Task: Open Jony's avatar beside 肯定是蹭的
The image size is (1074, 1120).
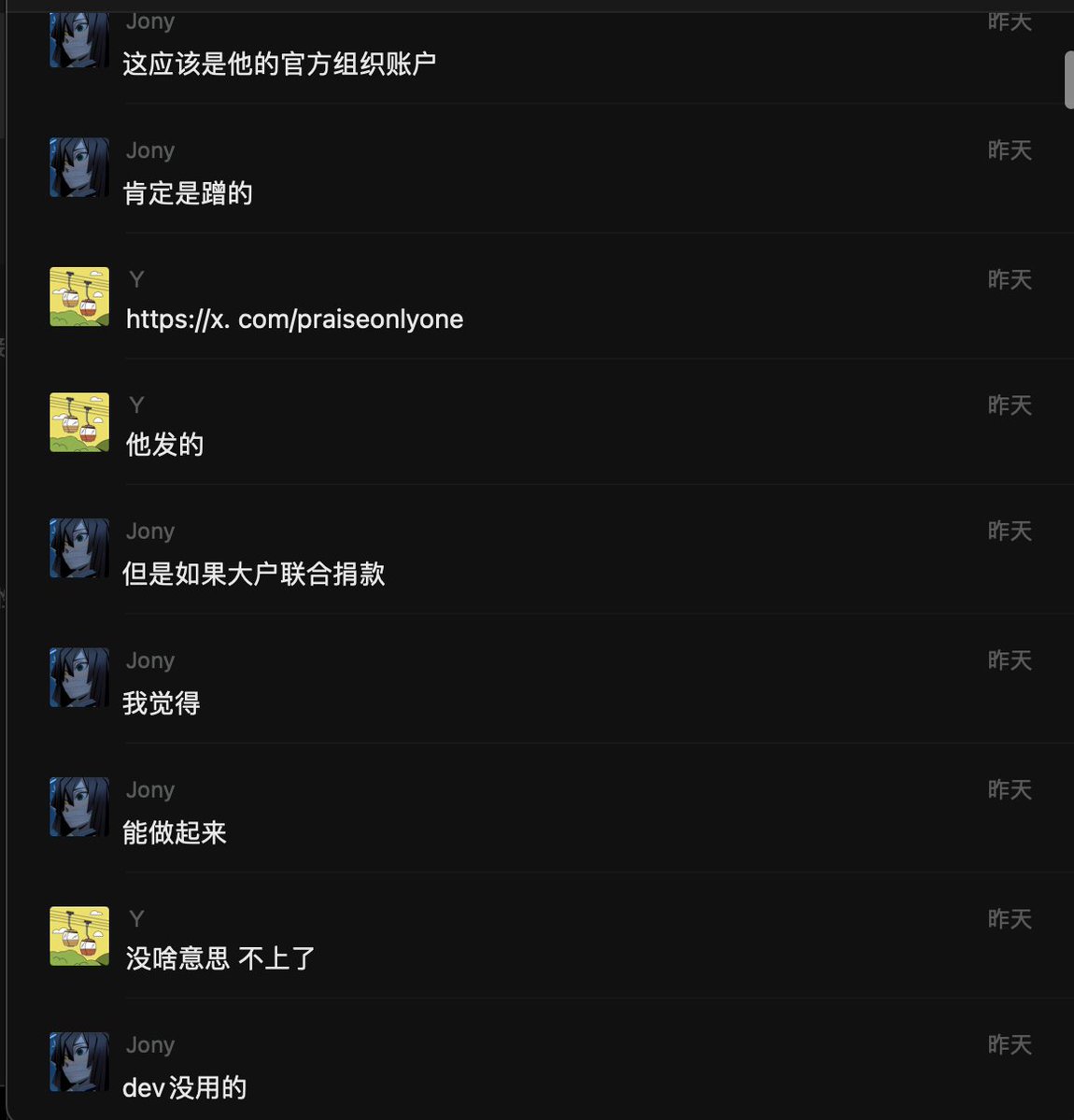Action: (79, 168)
